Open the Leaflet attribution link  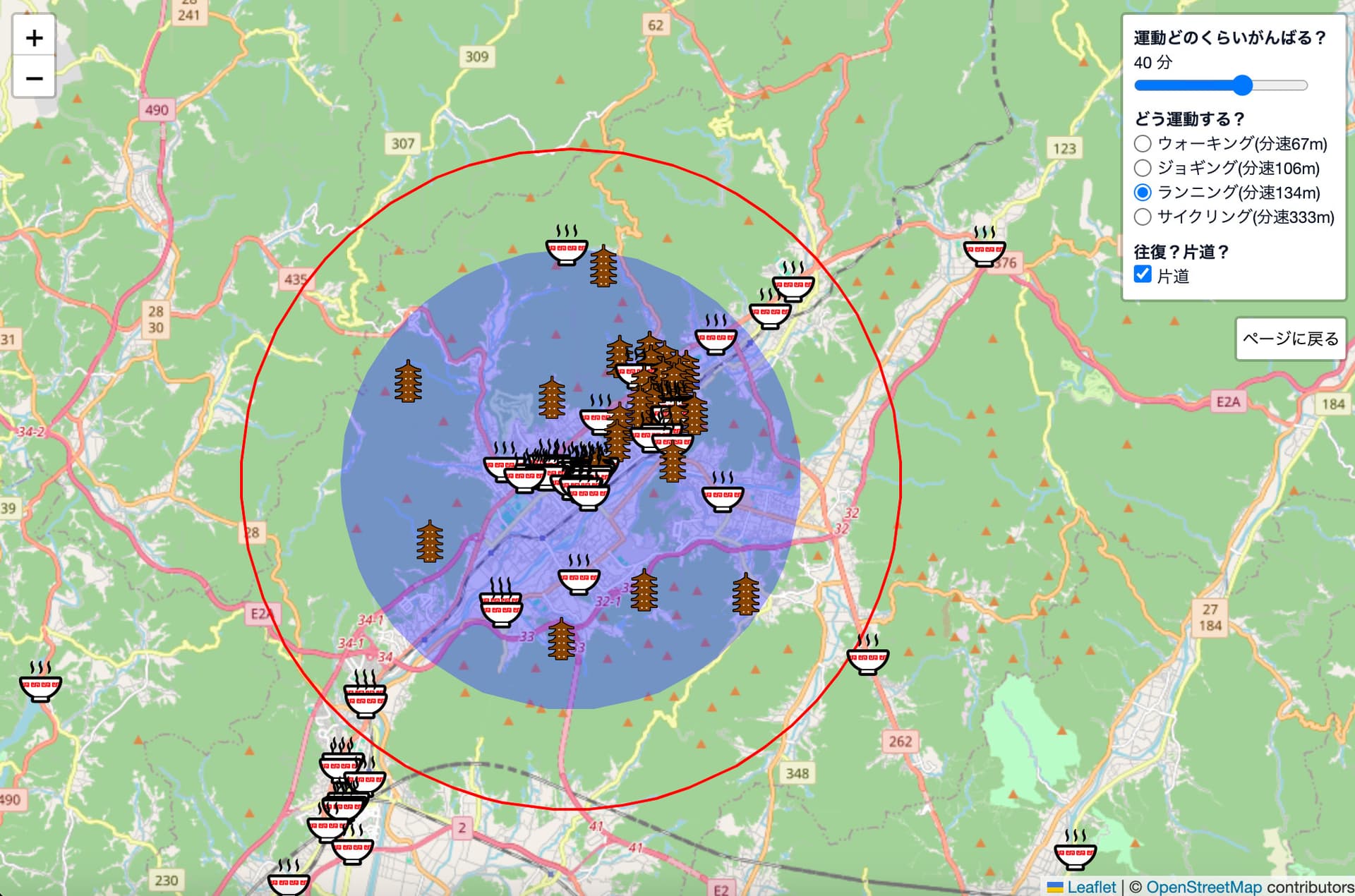point(1091,887)
